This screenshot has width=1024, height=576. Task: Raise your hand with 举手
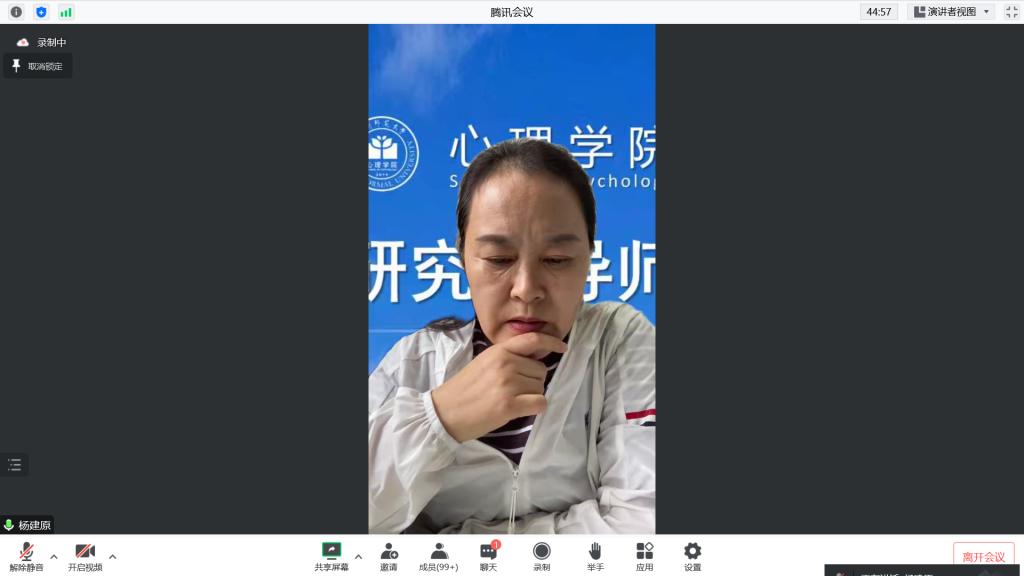595,556
